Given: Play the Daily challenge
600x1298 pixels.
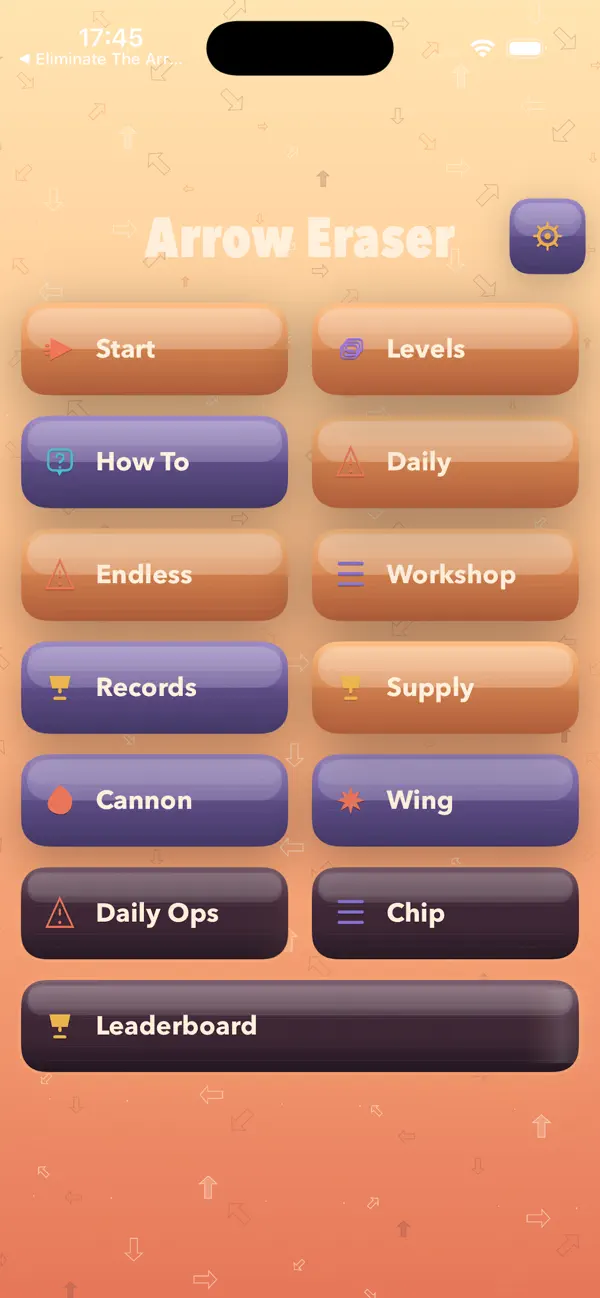Looking at the screenshot, I should tap(445, 462).
